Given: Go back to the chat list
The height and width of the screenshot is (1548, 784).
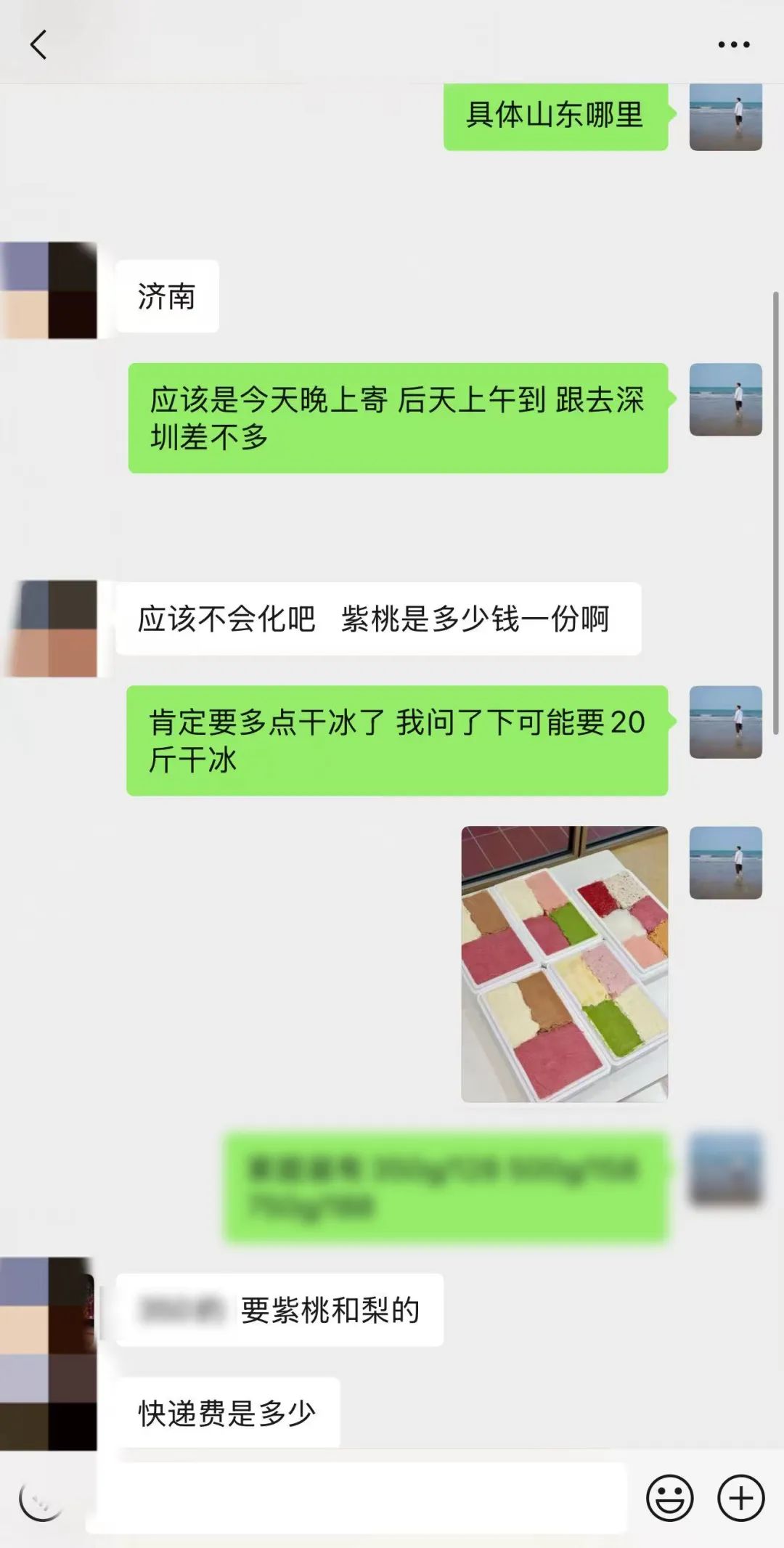Looking at the screenshot, I should 38,44.
